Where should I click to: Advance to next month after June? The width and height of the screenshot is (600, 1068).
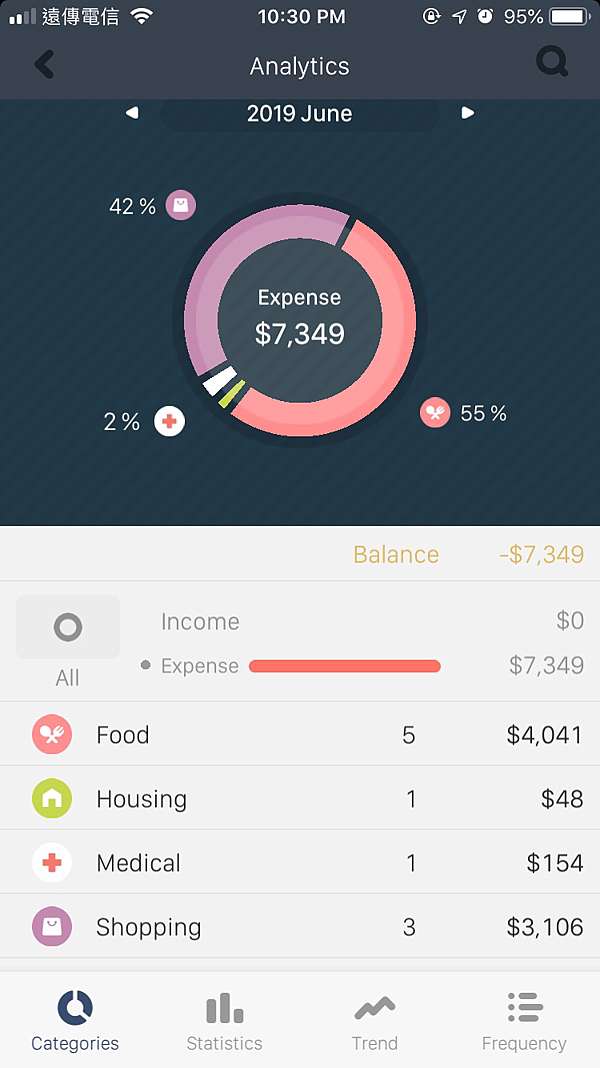pyautogui.click(x=467, y=113)
